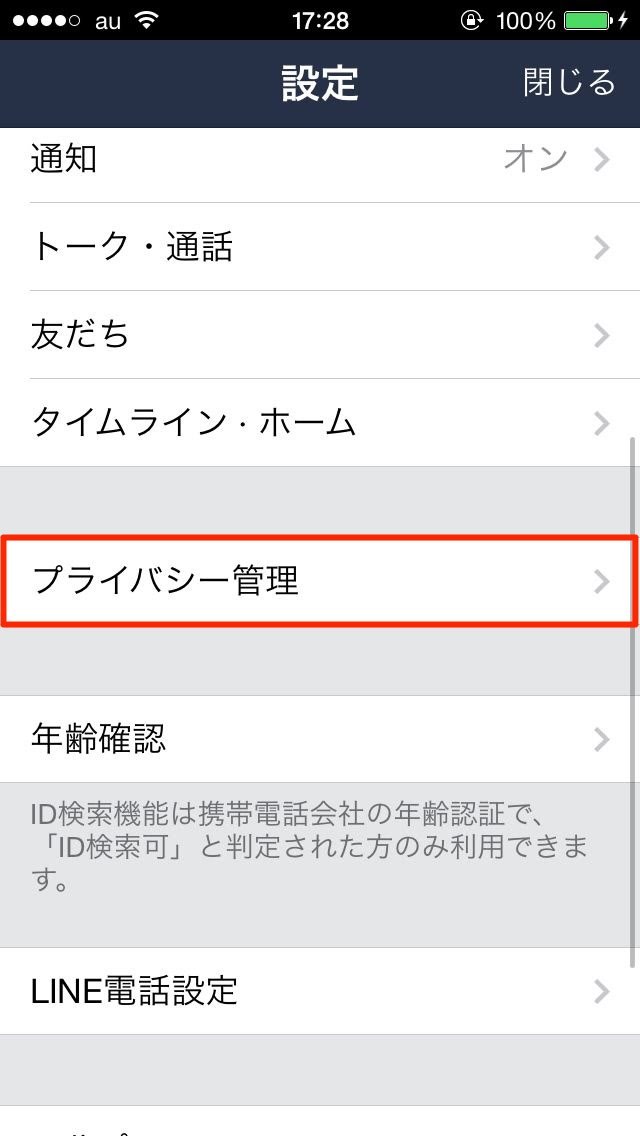Open the 通知 settings row
The image size is (640, 1136).
click(320, 160)
